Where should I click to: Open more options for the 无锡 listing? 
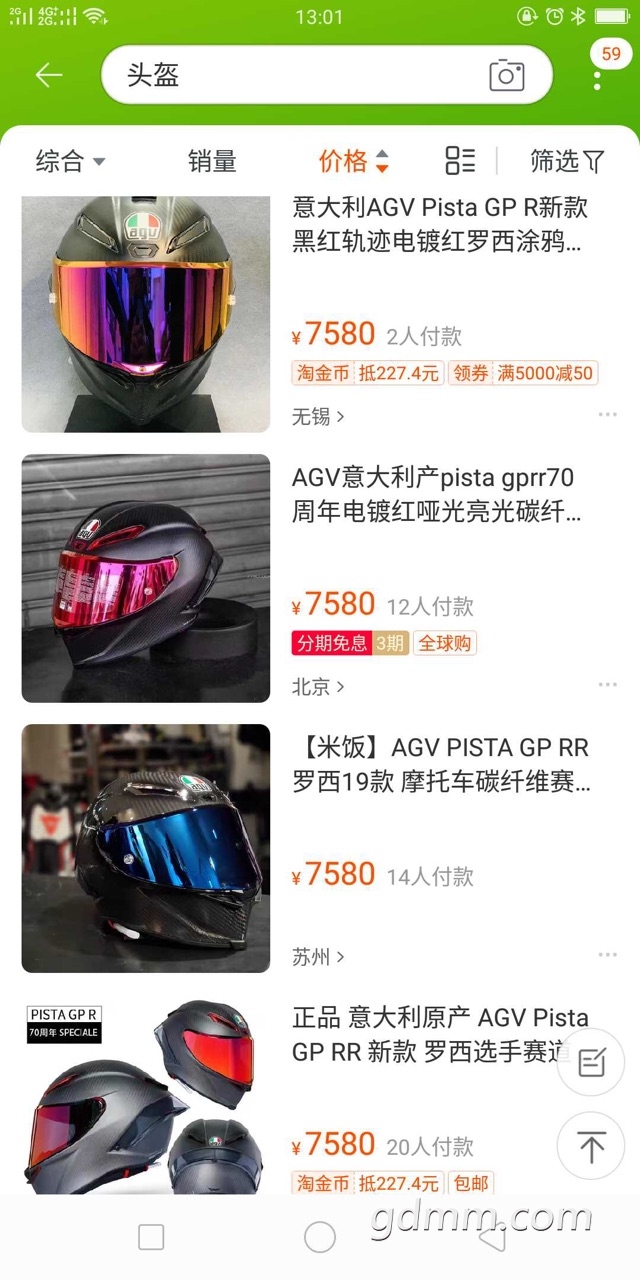point(607,415)
